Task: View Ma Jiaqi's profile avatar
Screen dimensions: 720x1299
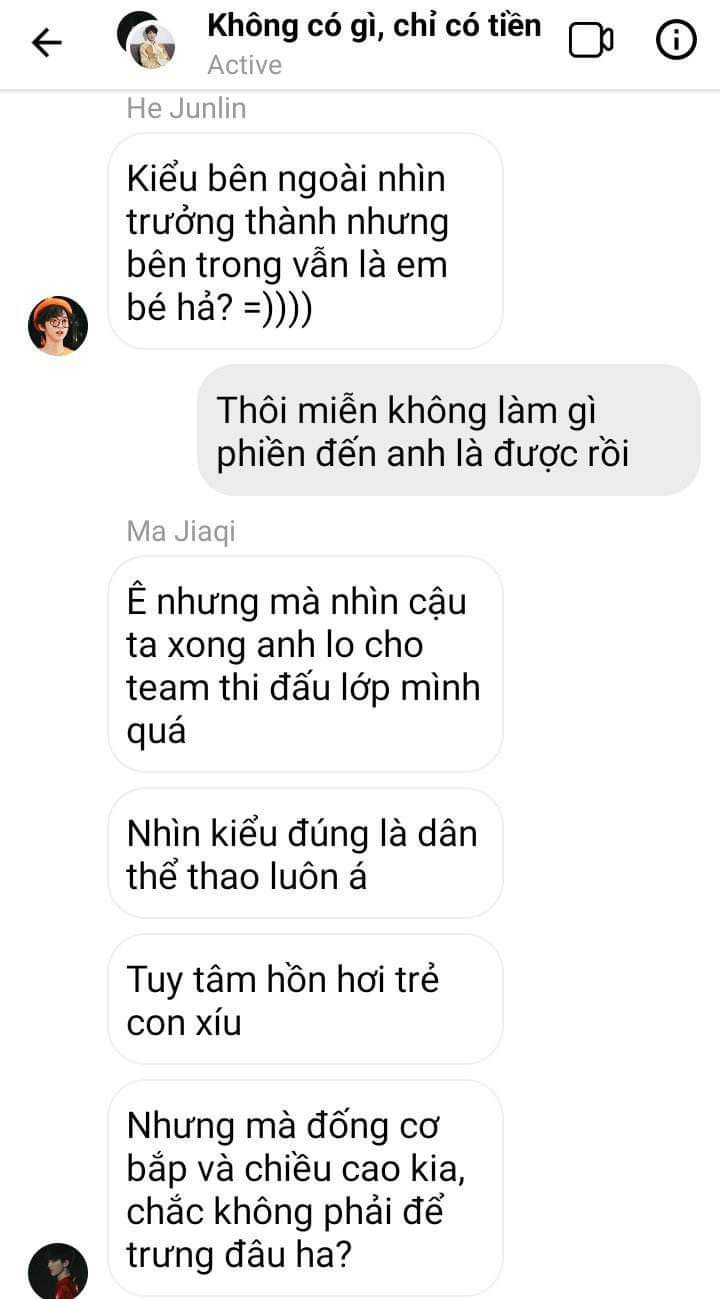Action: click(58, 1272)
